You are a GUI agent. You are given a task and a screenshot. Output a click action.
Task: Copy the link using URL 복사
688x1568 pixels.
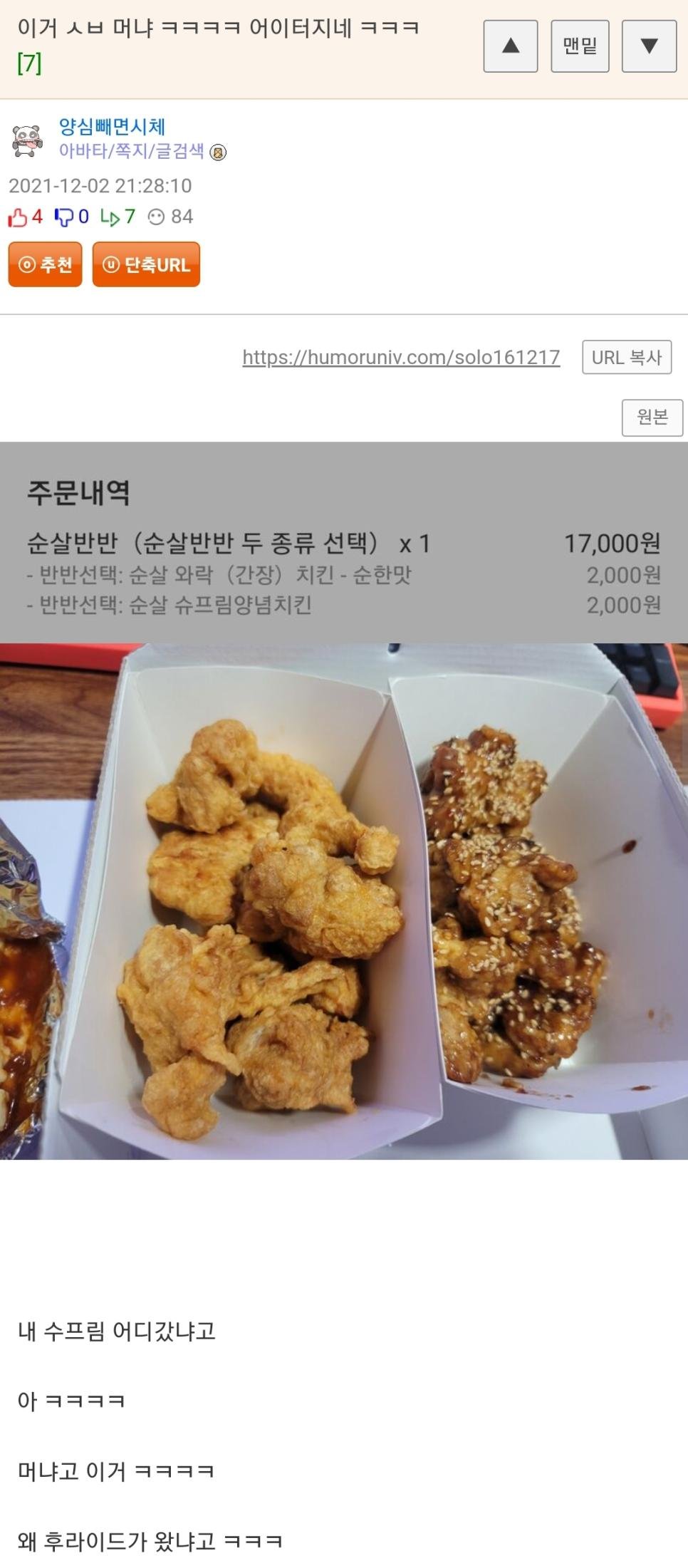pyautogui.click(x=626, y=357)
